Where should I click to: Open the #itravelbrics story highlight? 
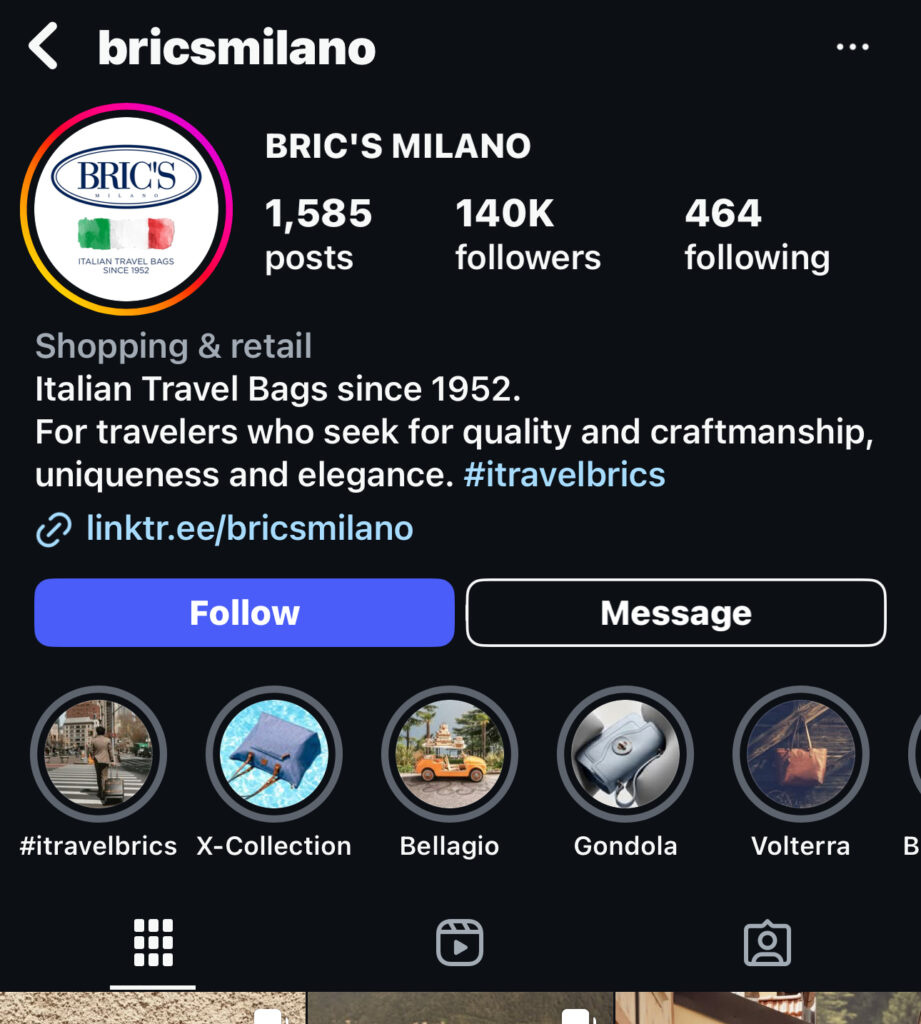[x=98, y=754]
